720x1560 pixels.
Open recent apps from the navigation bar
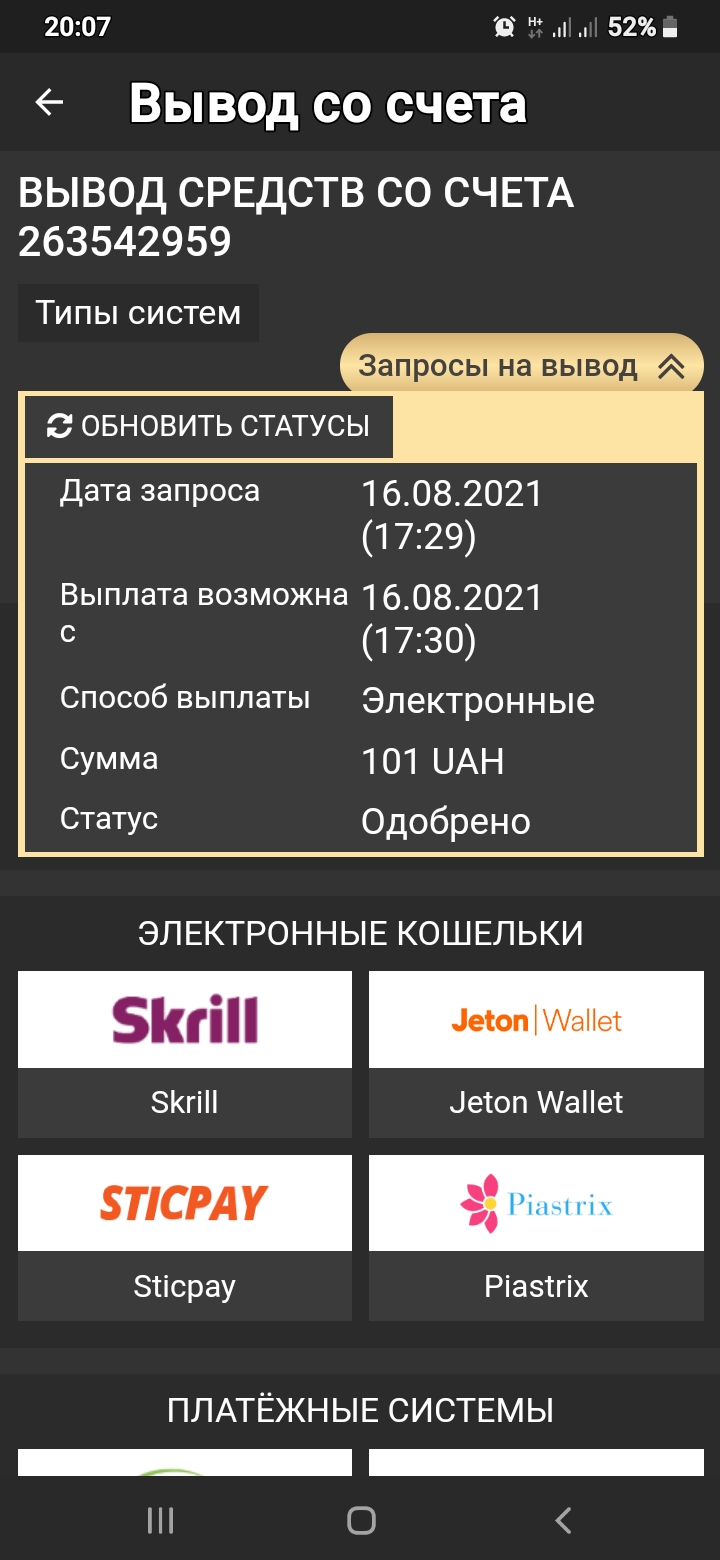[160, 1521]
